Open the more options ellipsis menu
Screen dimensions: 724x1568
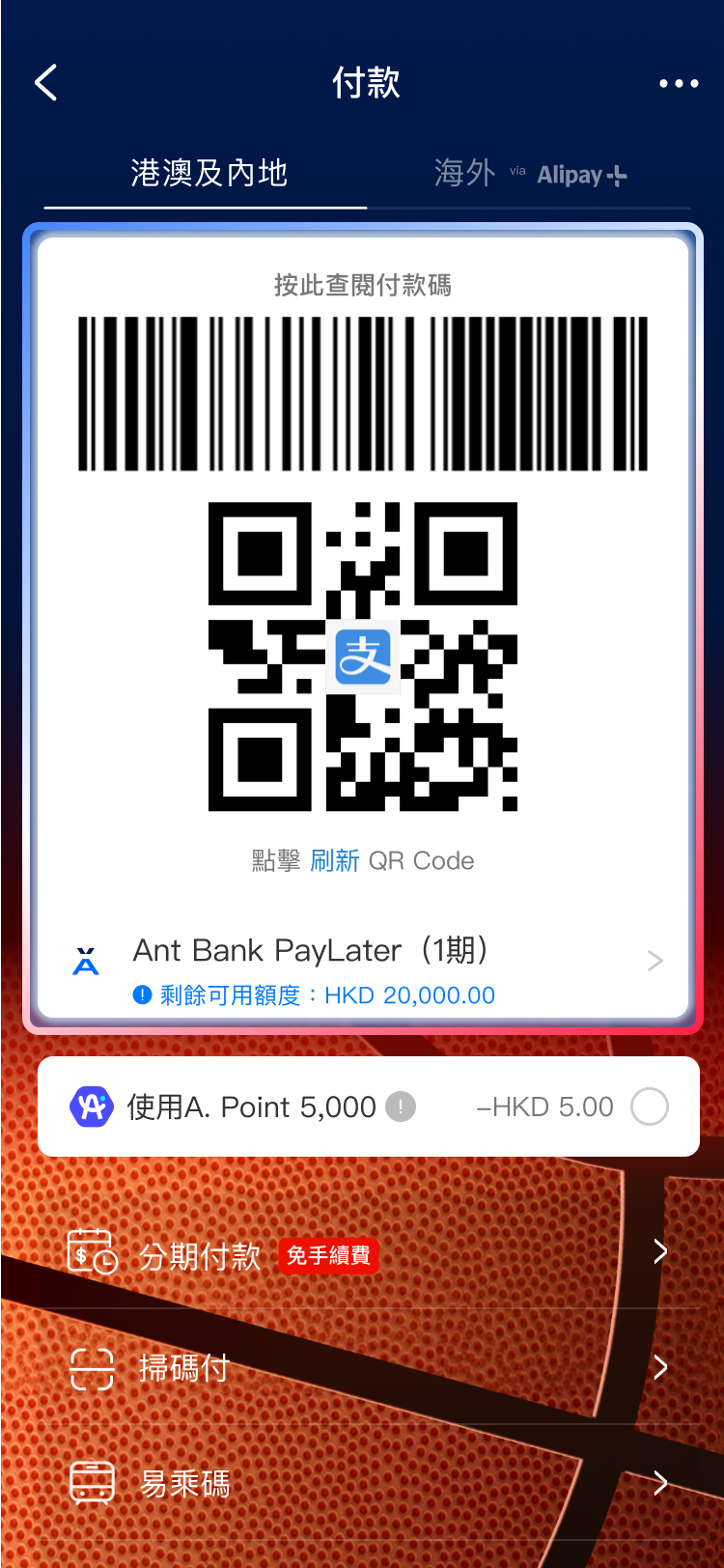click(x=678, y=83)
